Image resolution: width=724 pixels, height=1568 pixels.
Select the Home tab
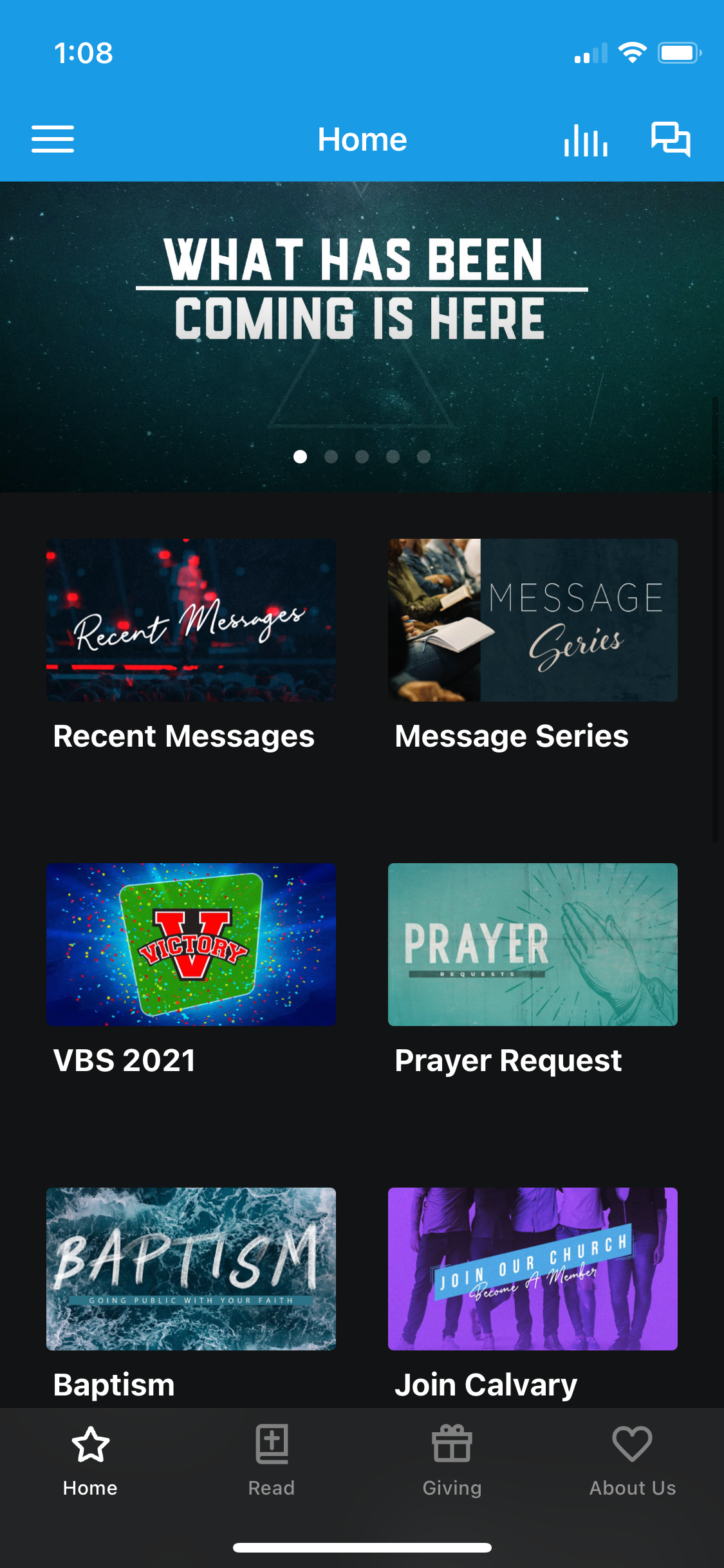click(90, 1461)
